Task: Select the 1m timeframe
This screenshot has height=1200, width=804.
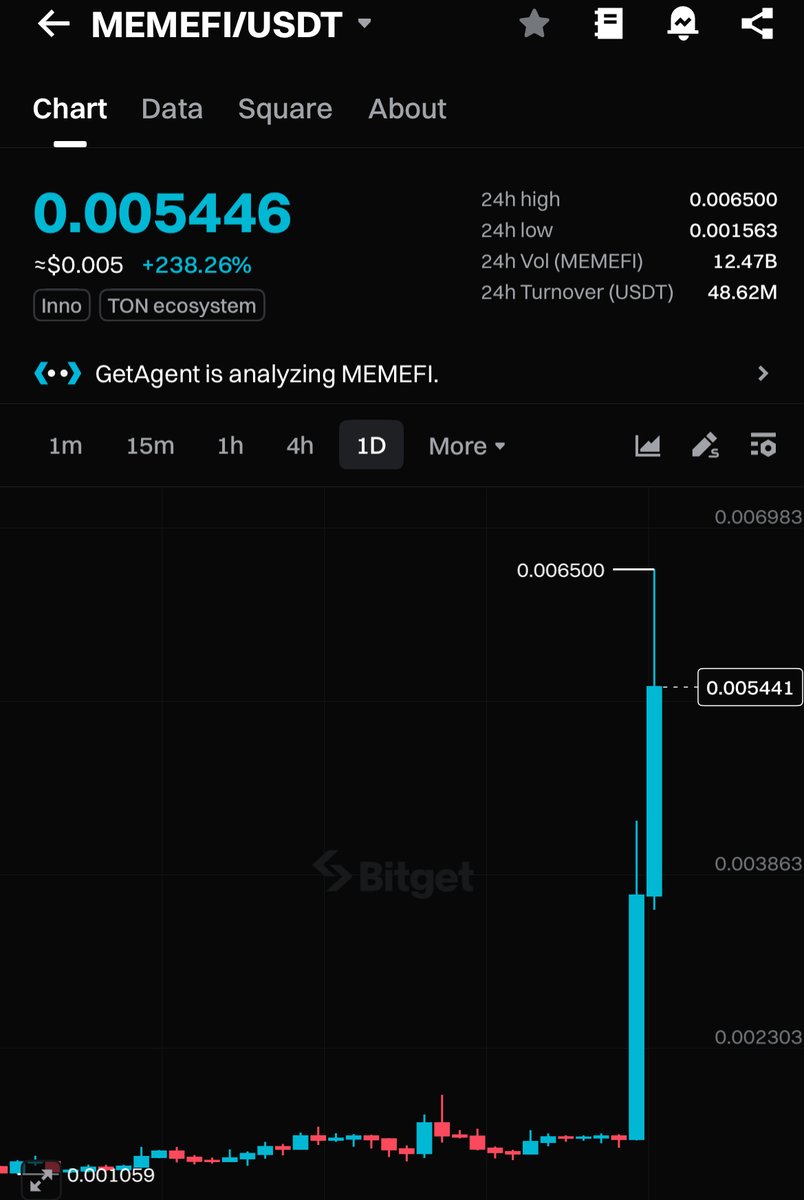Action: tap(65, 446)
